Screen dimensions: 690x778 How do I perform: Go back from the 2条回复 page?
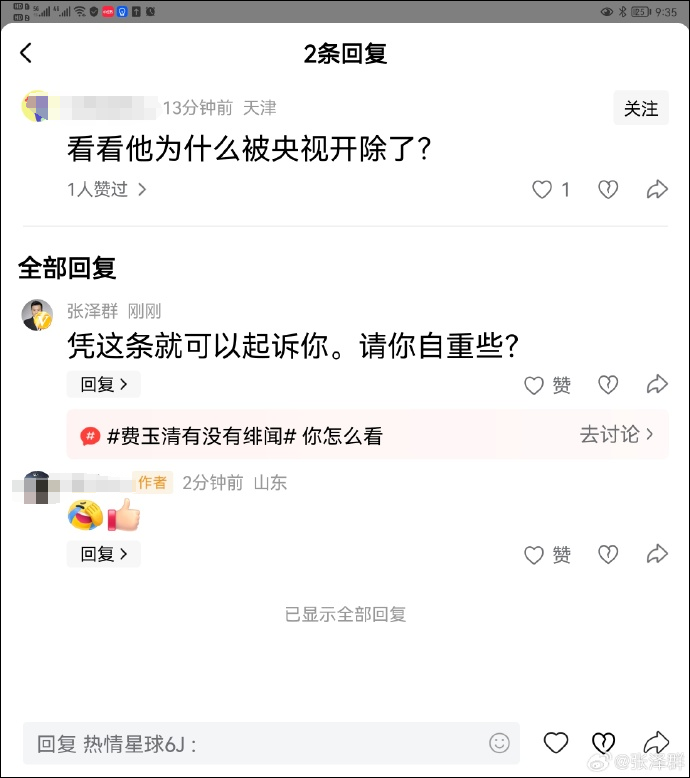26,54
